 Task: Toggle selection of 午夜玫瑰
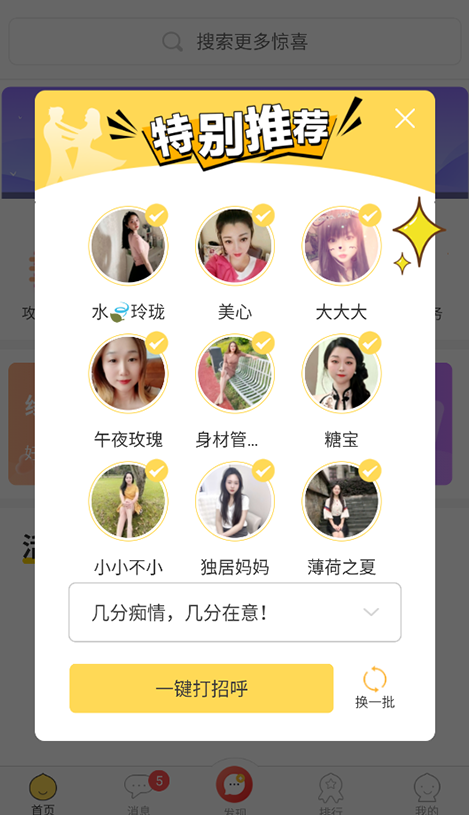point(157,343)
